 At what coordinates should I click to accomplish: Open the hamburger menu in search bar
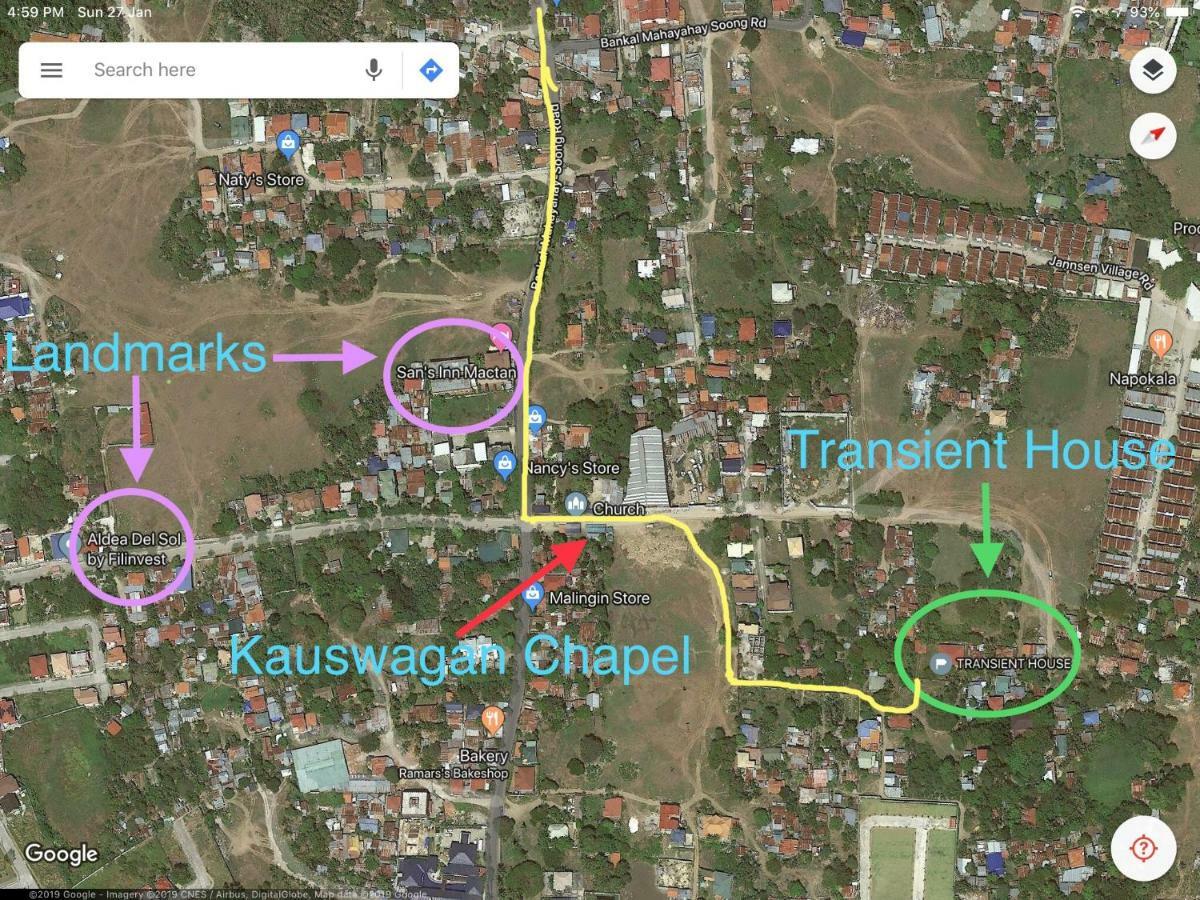pyautogui.click(x=51, y=70)
